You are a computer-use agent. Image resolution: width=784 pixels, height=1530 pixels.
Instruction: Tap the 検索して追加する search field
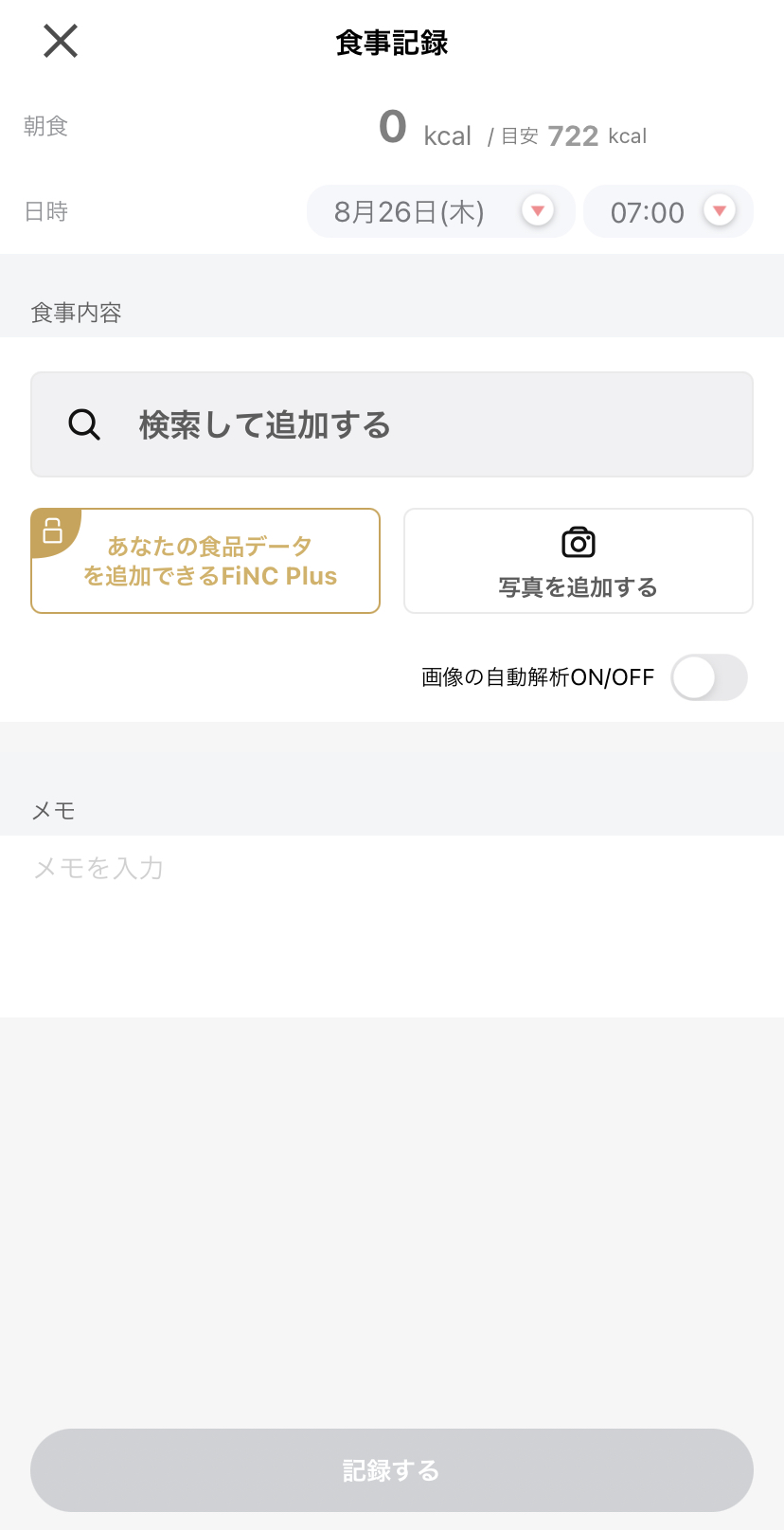point(392,424)
